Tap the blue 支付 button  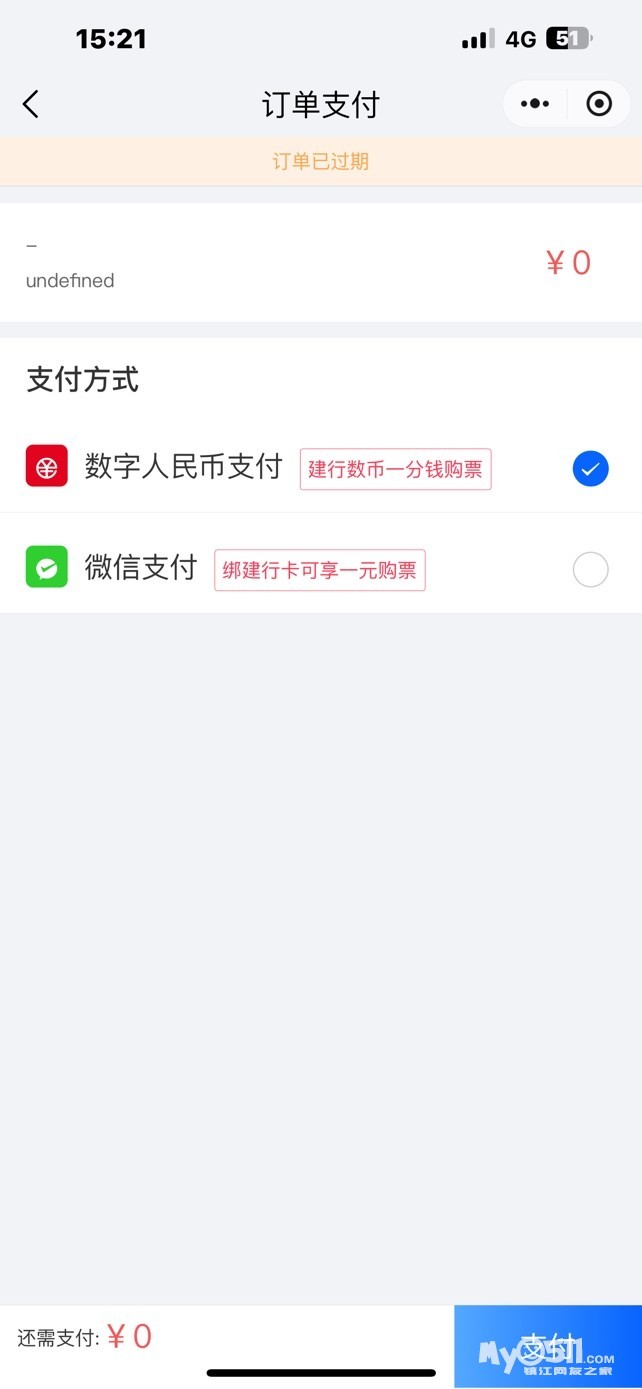point(548,1345)
